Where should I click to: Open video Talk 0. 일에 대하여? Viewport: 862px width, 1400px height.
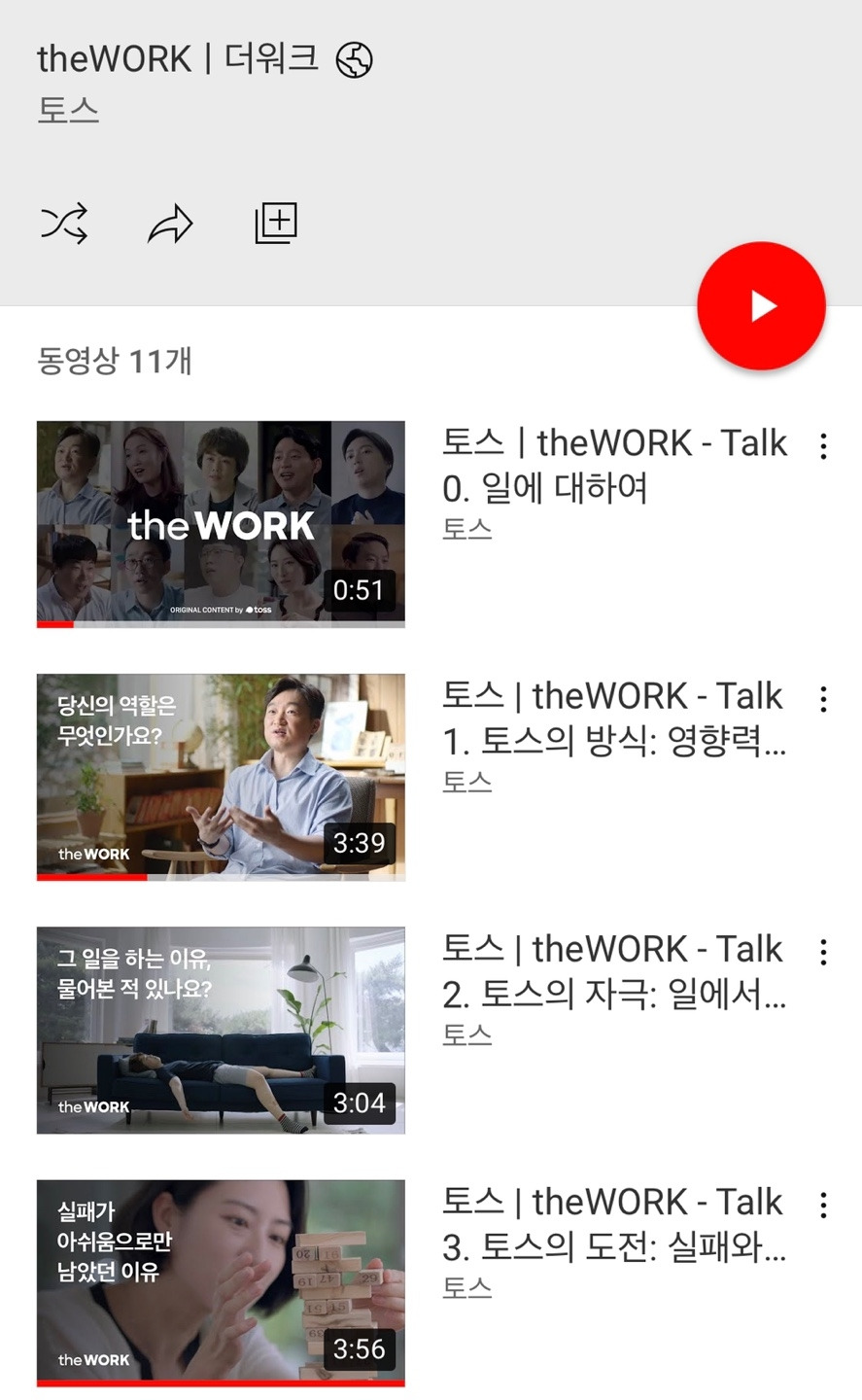(221, 524)
